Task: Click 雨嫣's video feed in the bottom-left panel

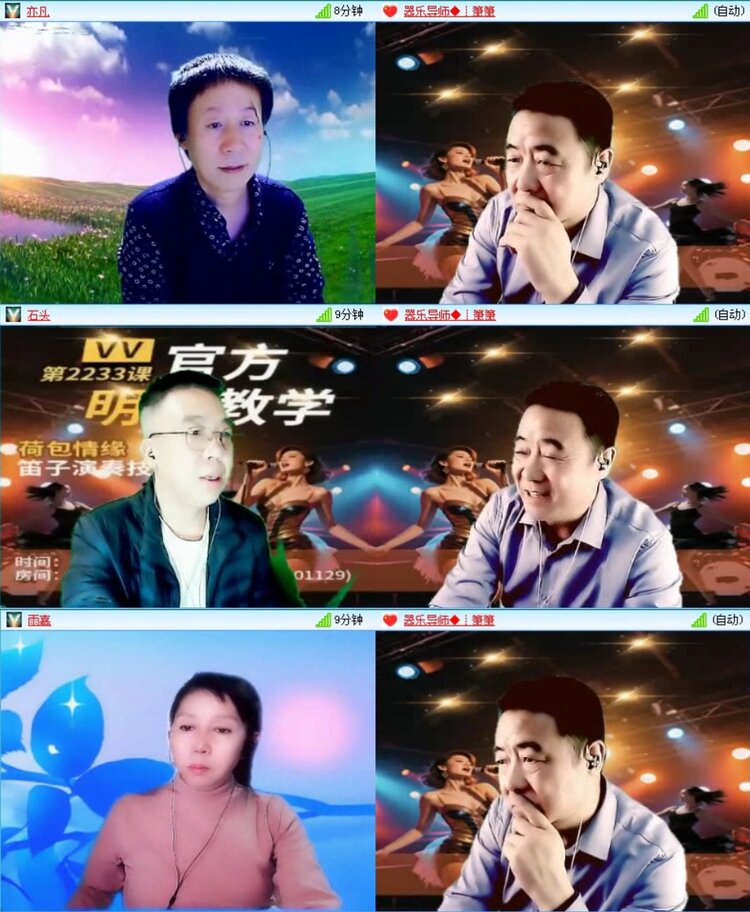Action: pos(185,770)
